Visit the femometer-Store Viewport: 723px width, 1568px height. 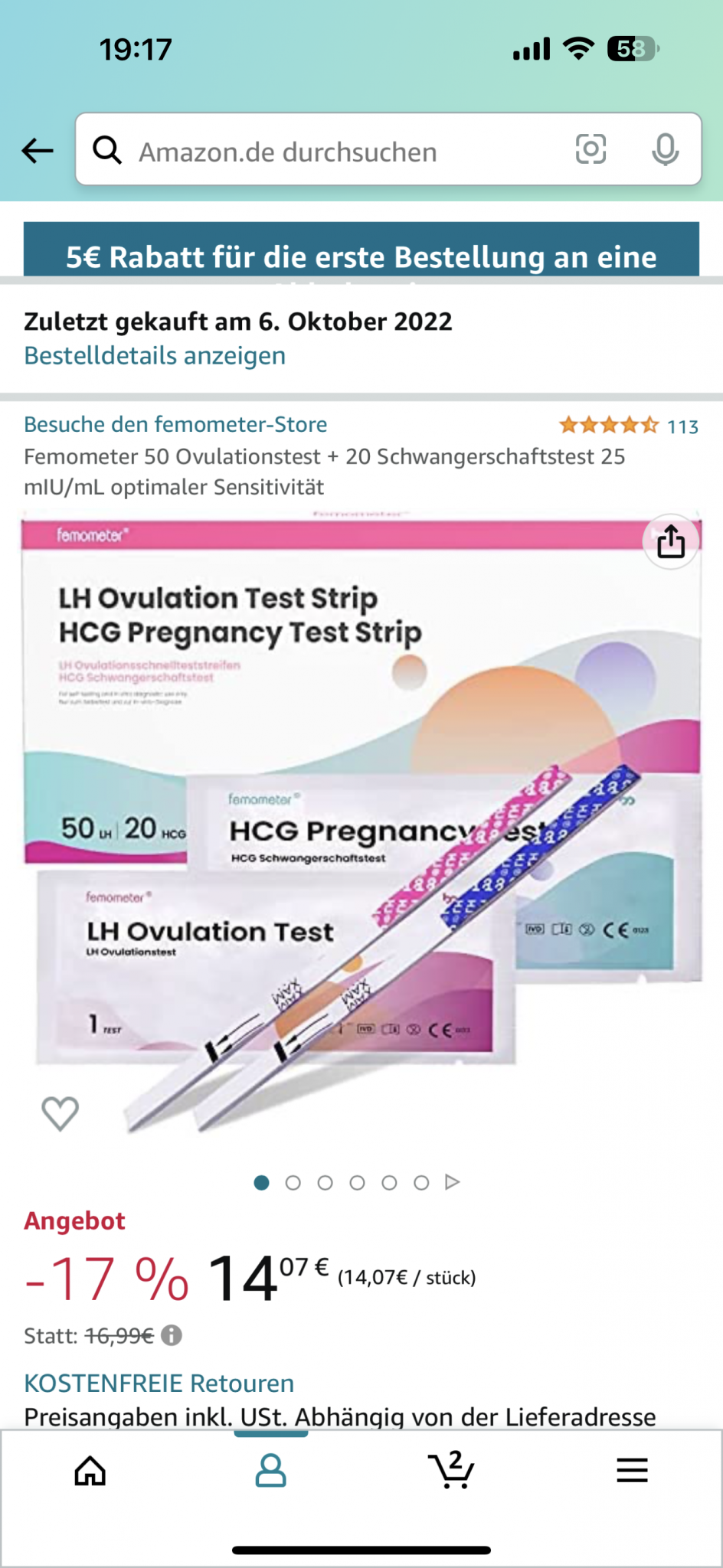175,424
